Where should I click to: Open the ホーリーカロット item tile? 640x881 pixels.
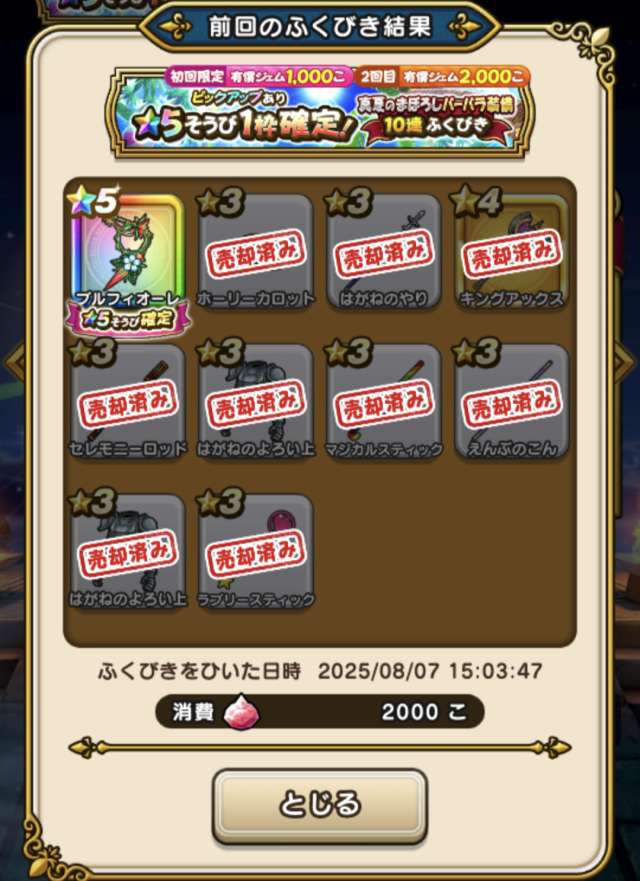[255, 253]
